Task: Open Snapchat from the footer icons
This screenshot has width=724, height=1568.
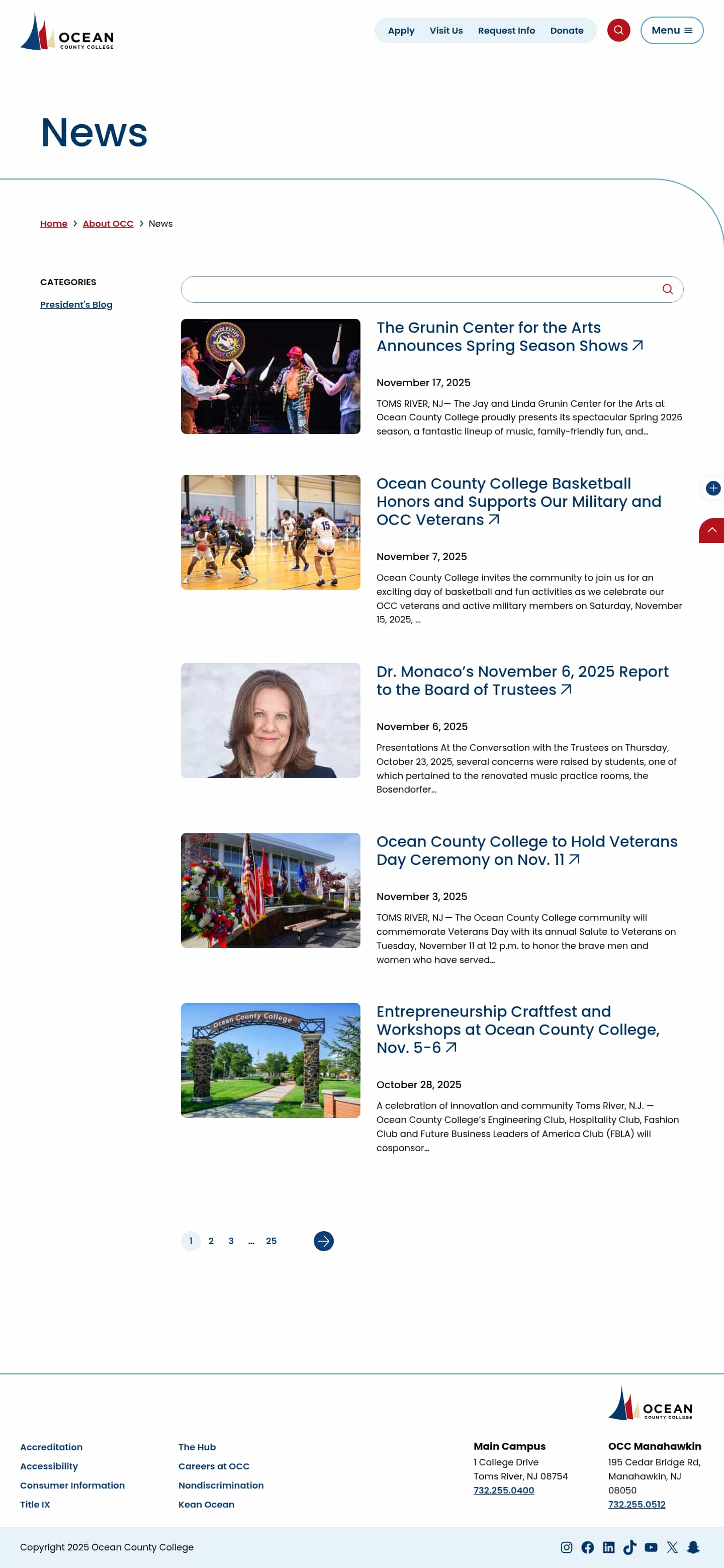Action: 693,1547
